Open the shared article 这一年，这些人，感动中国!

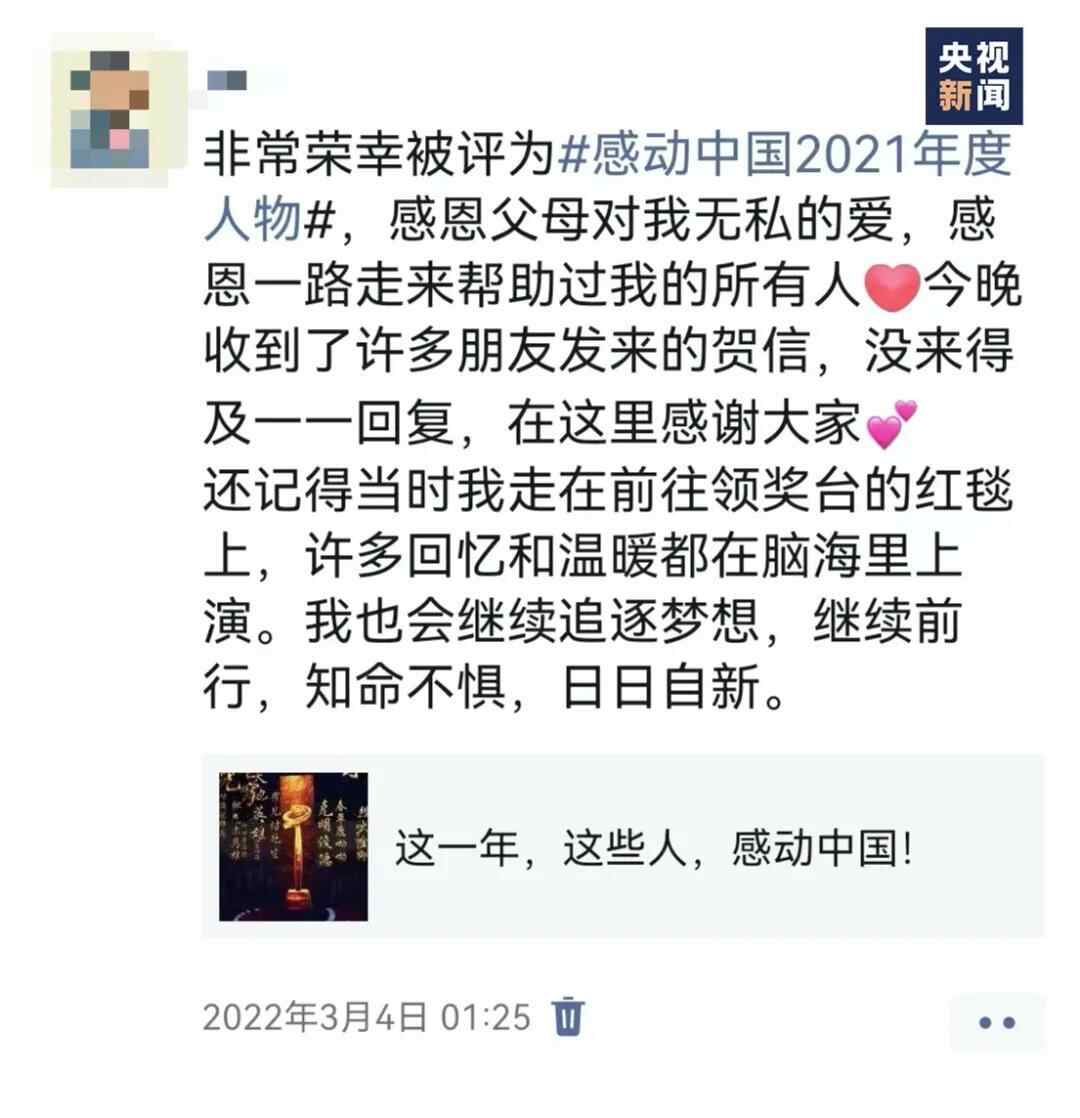coord(622,846)
